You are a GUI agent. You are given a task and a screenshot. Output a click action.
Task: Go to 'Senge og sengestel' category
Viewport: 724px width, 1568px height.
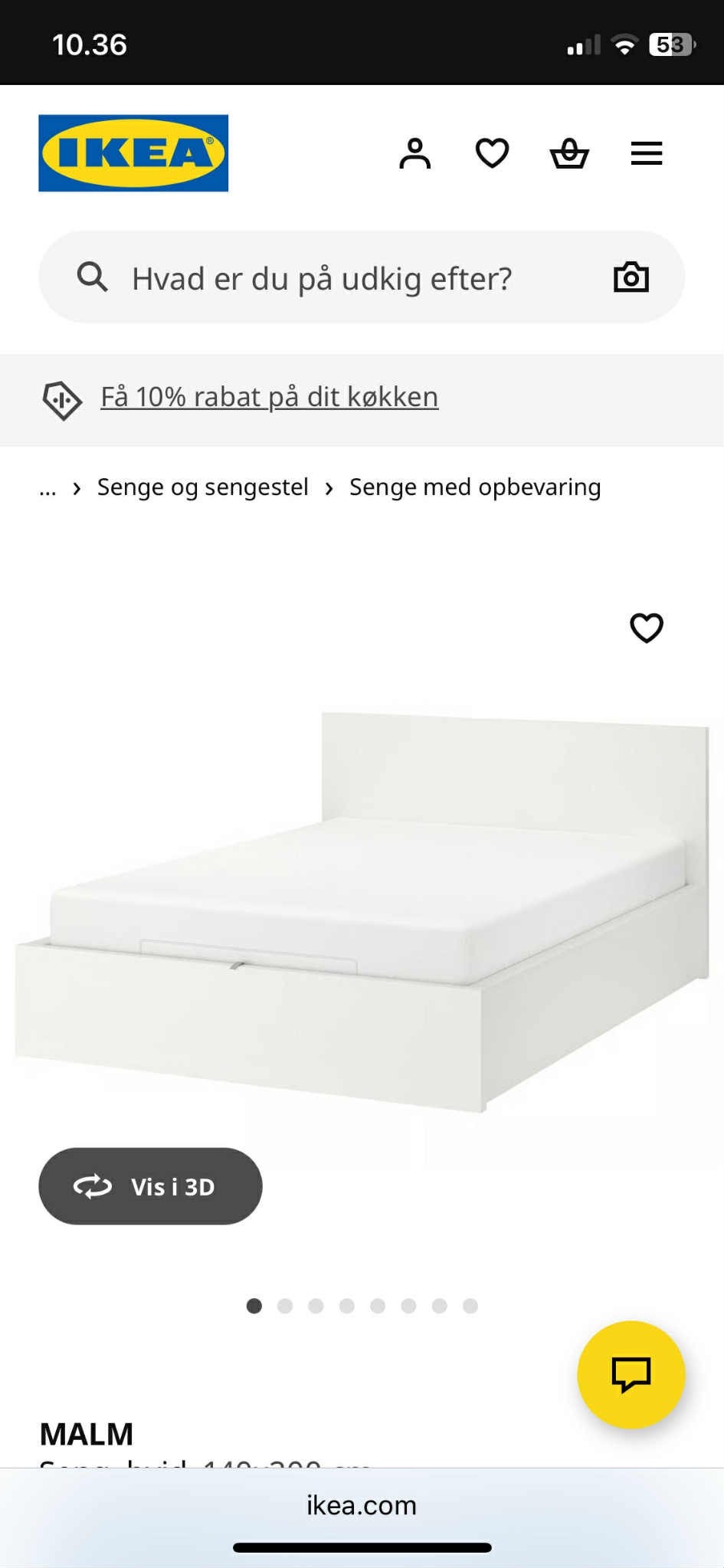point(202,487)
